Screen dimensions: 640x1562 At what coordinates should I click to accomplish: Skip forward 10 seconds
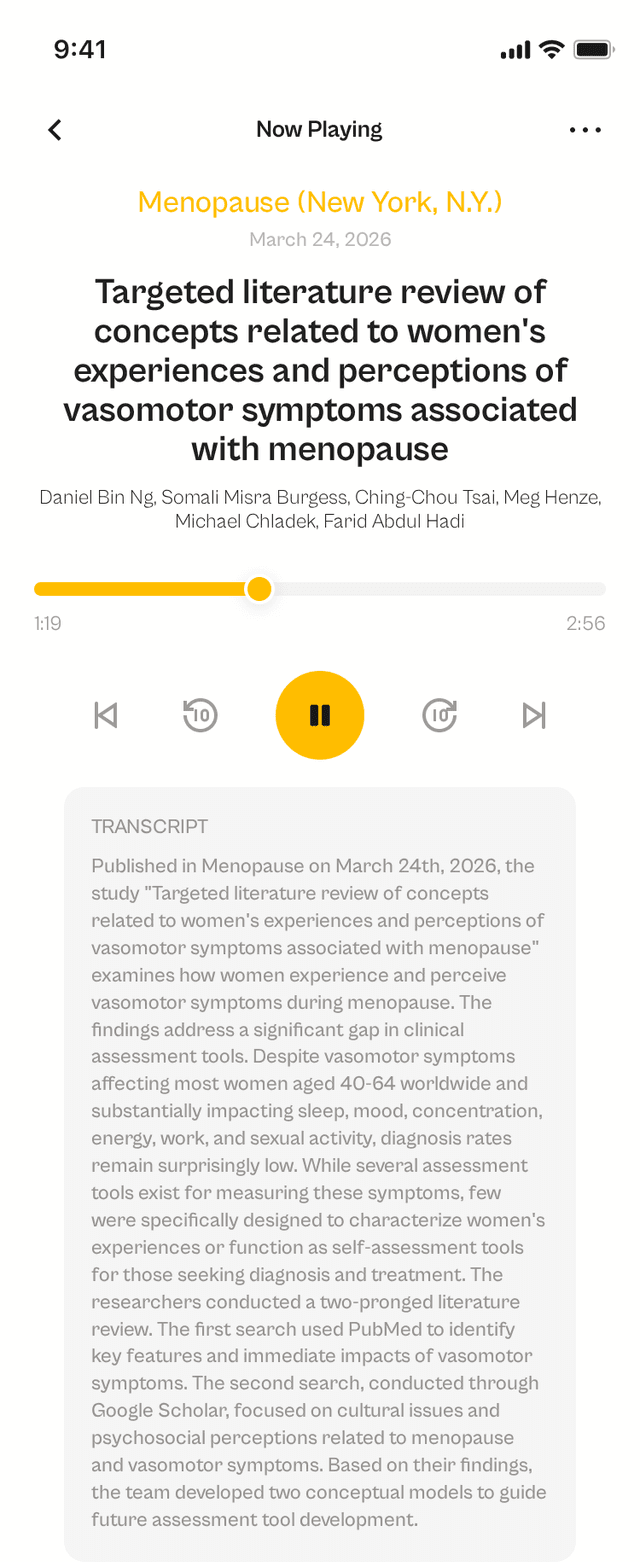click(440, 715)
